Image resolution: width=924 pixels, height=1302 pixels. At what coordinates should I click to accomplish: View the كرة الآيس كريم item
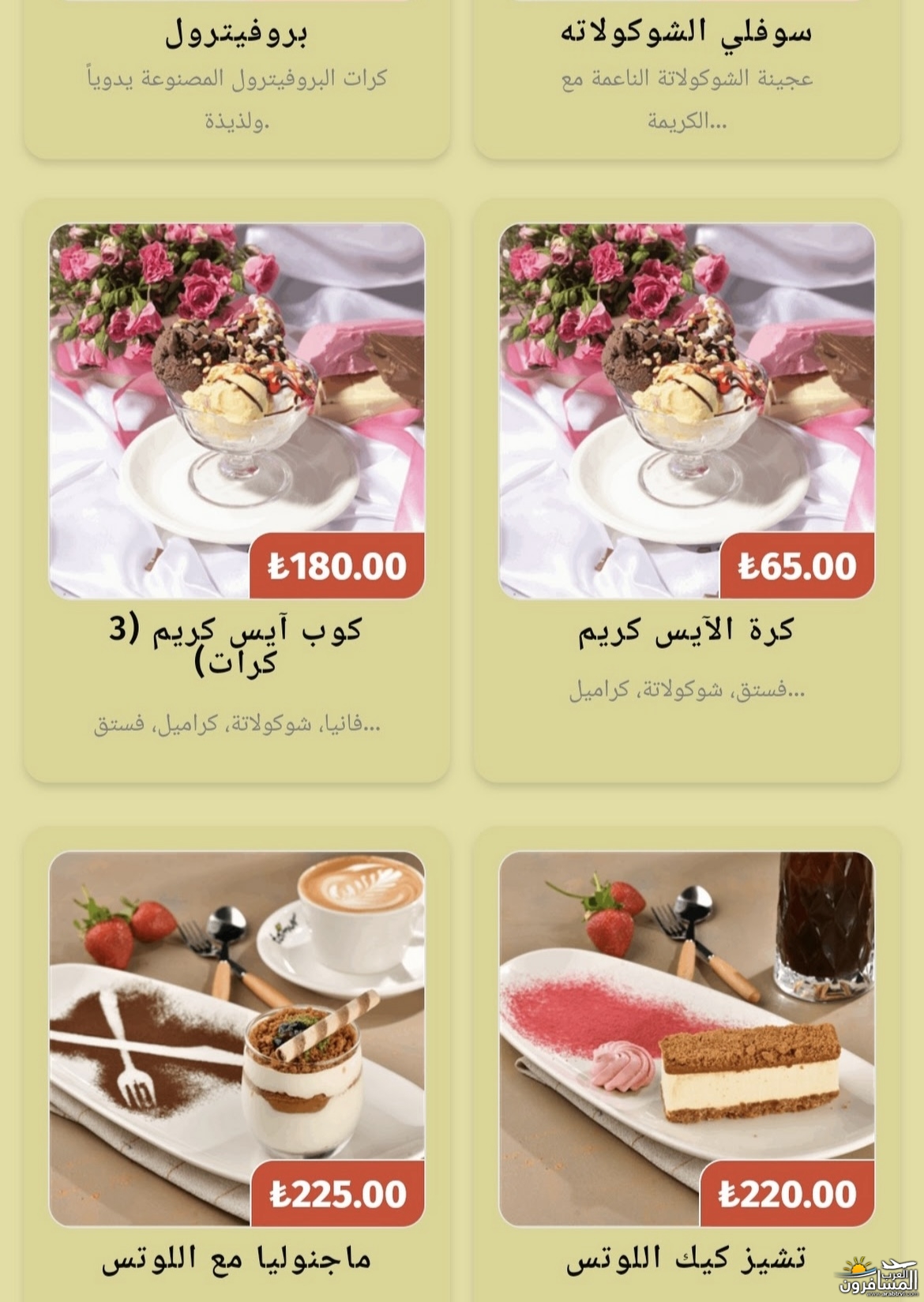(686, 490)
